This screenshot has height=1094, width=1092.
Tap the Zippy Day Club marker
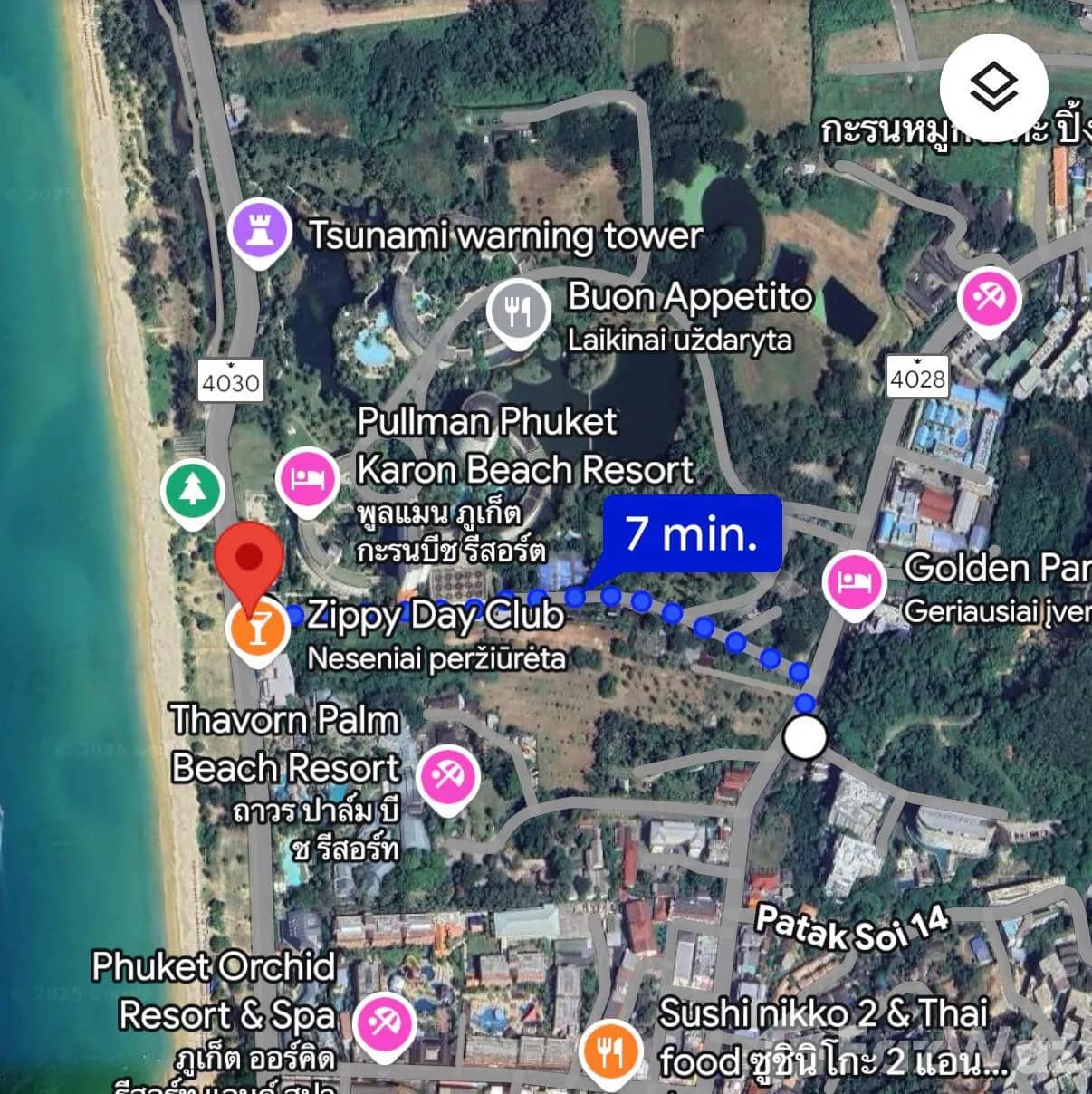point(258,629)
